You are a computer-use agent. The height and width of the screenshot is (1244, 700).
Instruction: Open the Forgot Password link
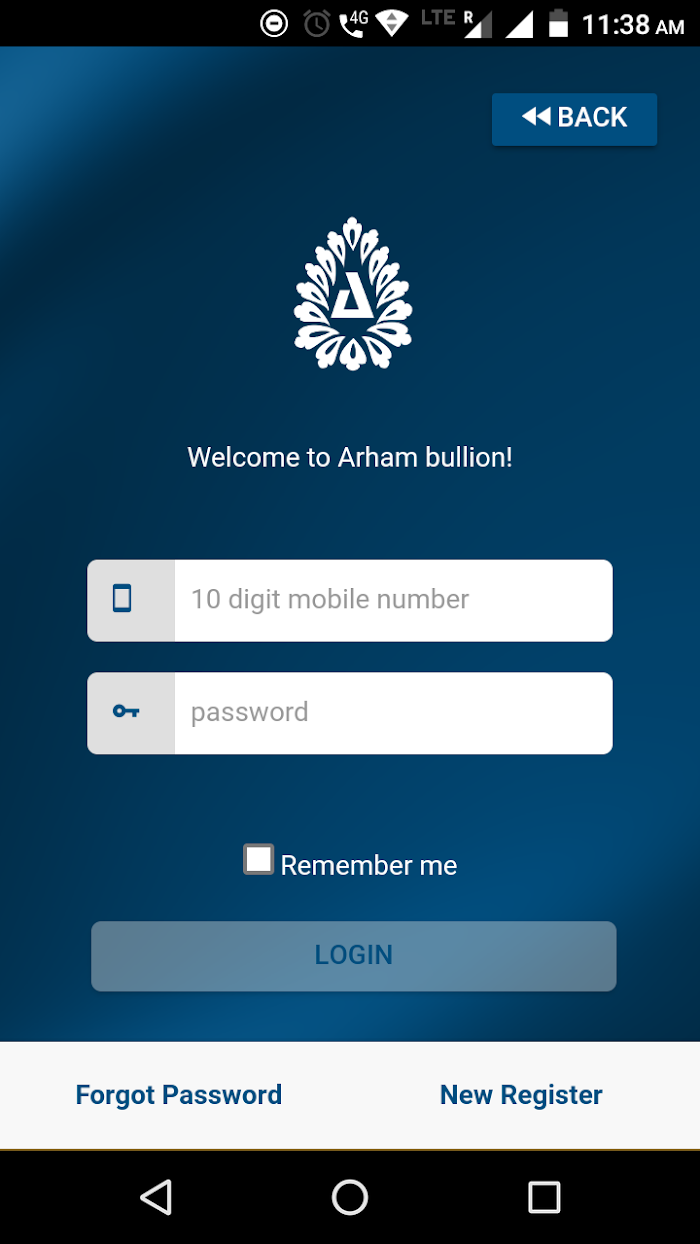(x=179, y=1095)
